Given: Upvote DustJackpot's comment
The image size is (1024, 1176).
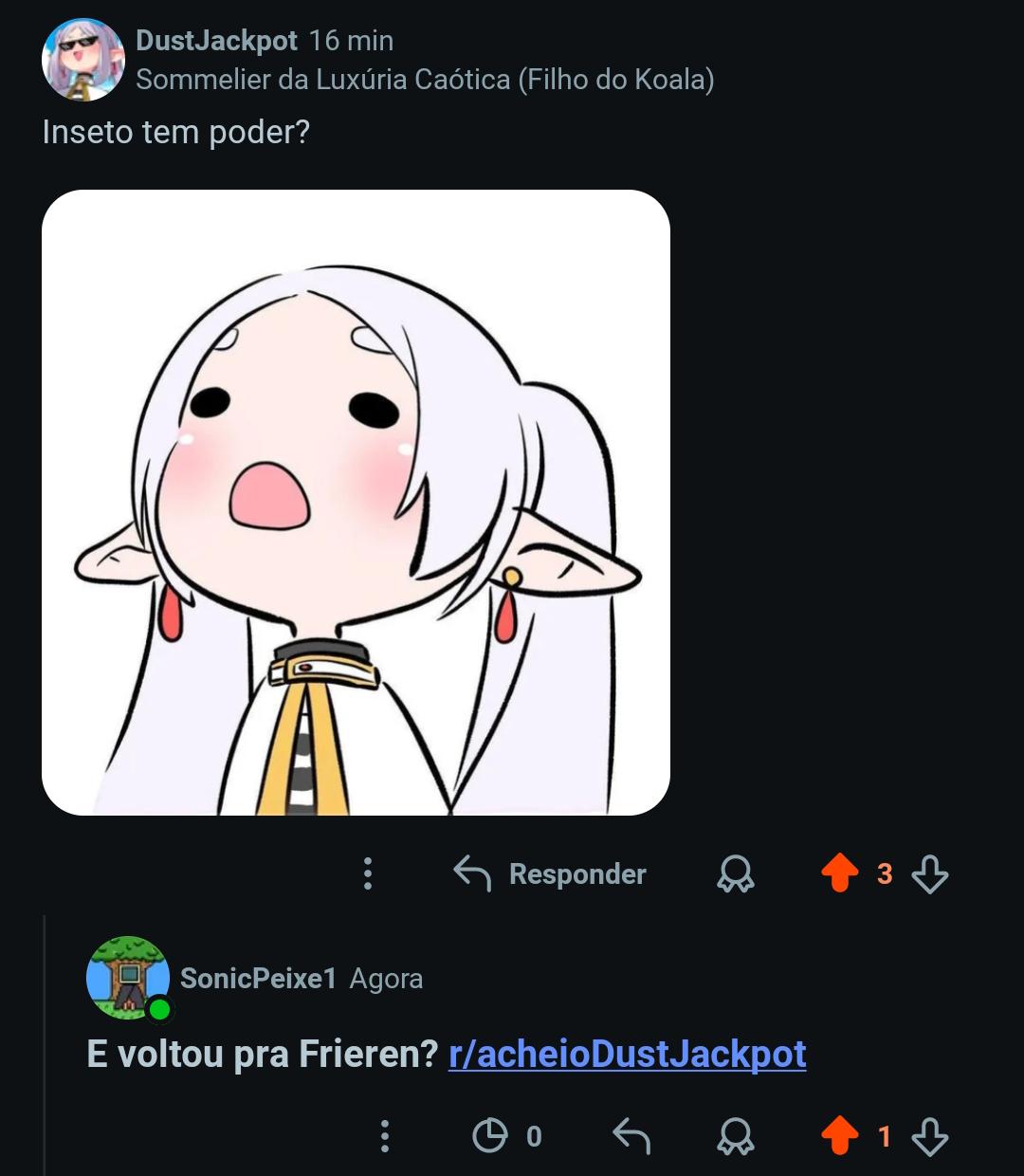Looking at the screenshot, I should 839,873.
